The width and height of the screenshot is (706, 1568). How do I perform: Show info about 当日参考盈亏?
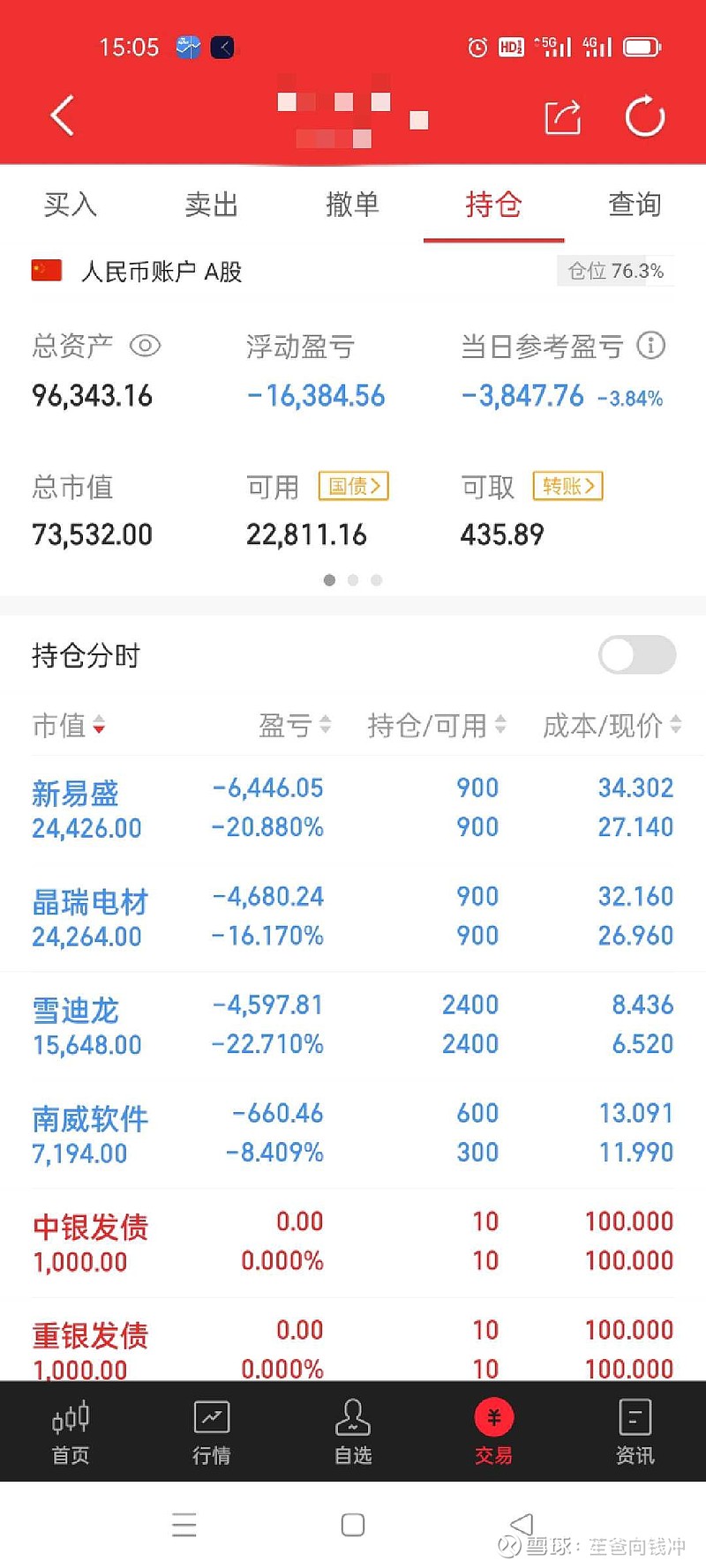pyautogui.click(x=651, y=345)
